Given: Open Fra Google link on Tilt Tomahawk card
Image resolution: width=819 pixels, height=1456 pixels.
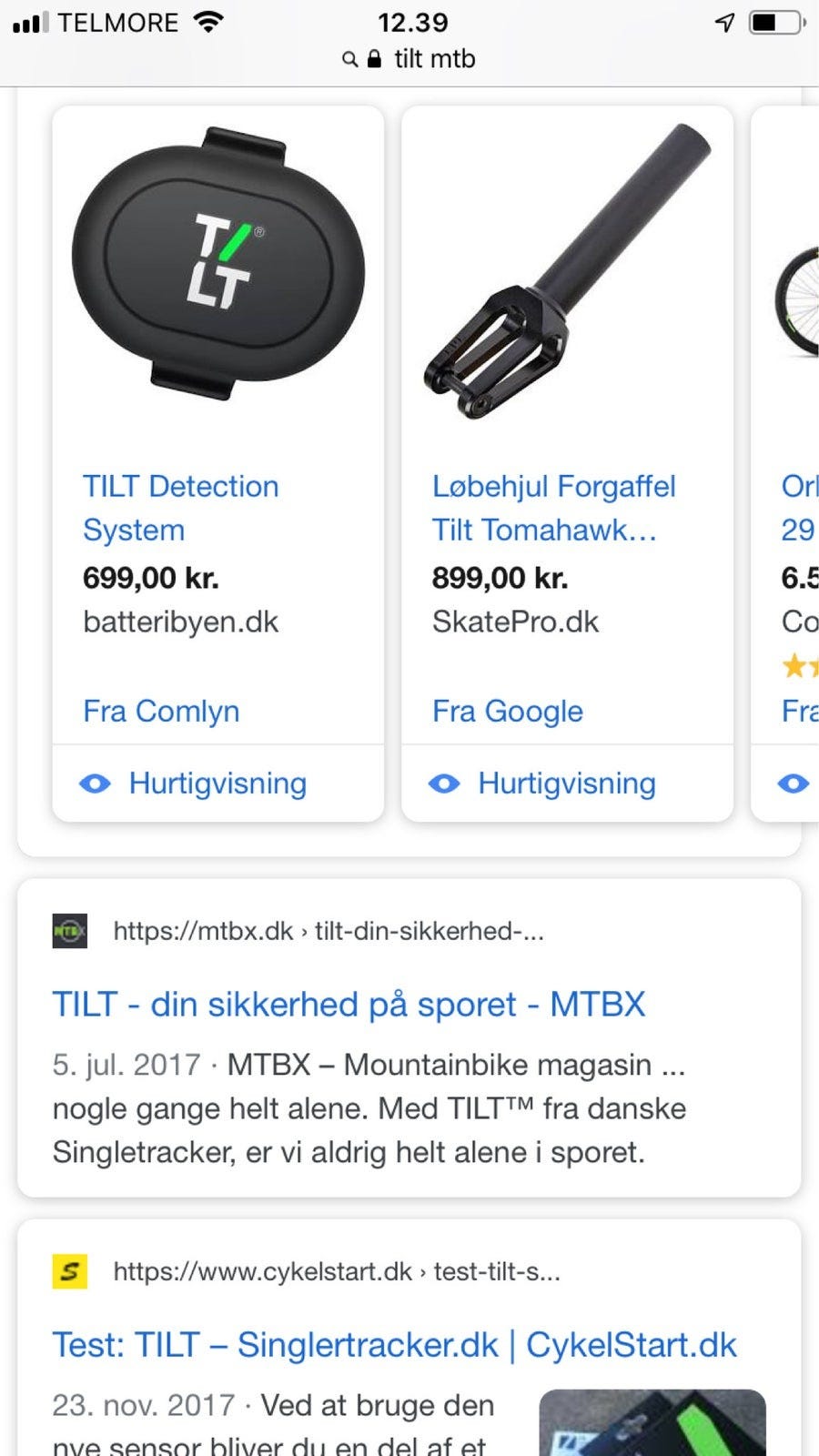Looking at the screenshot, I should click(507, 711).
